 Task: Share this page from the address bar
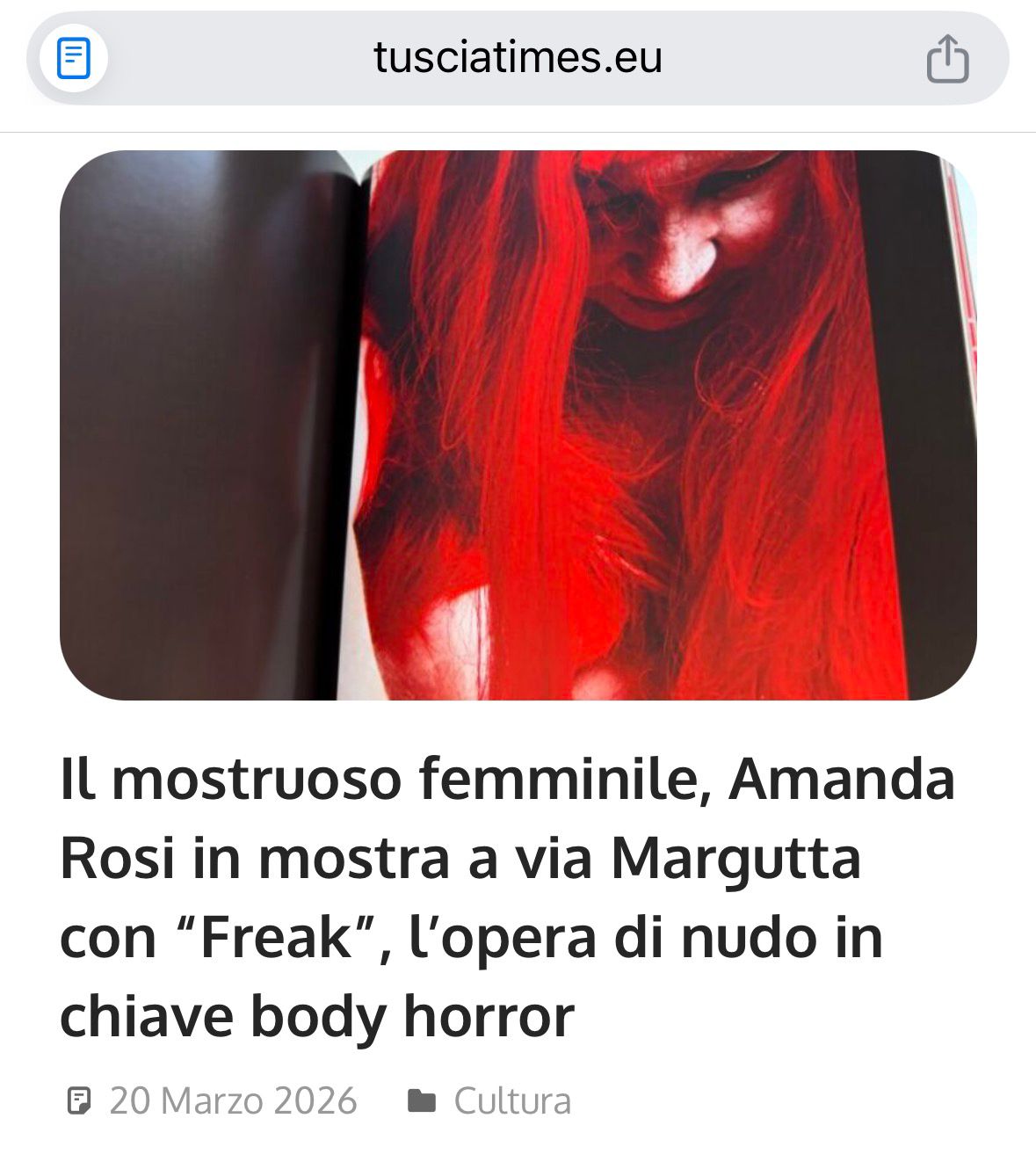[x=947, y=59]
